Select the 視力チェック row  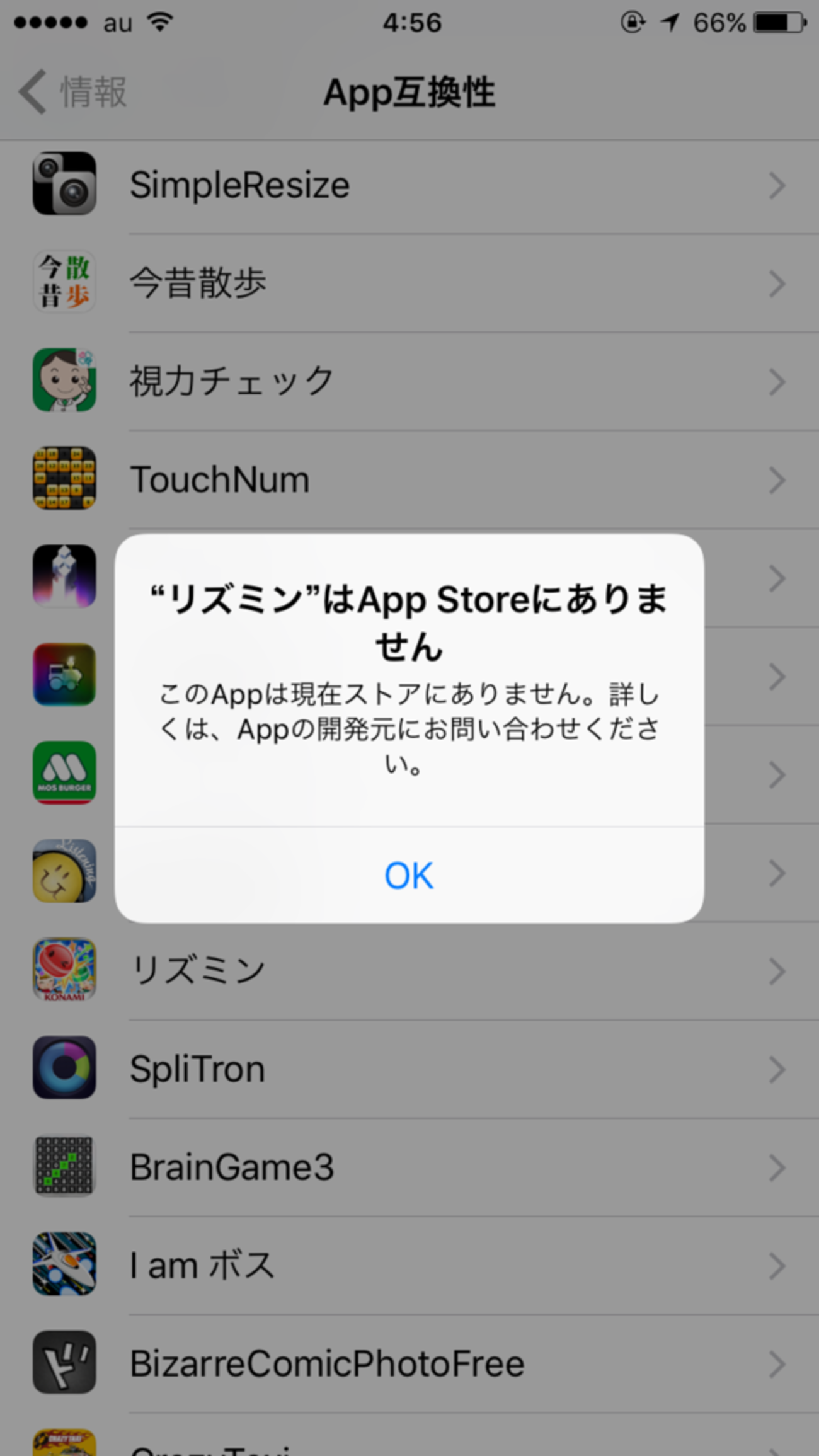pyautogui.click(x=409, y=381)
